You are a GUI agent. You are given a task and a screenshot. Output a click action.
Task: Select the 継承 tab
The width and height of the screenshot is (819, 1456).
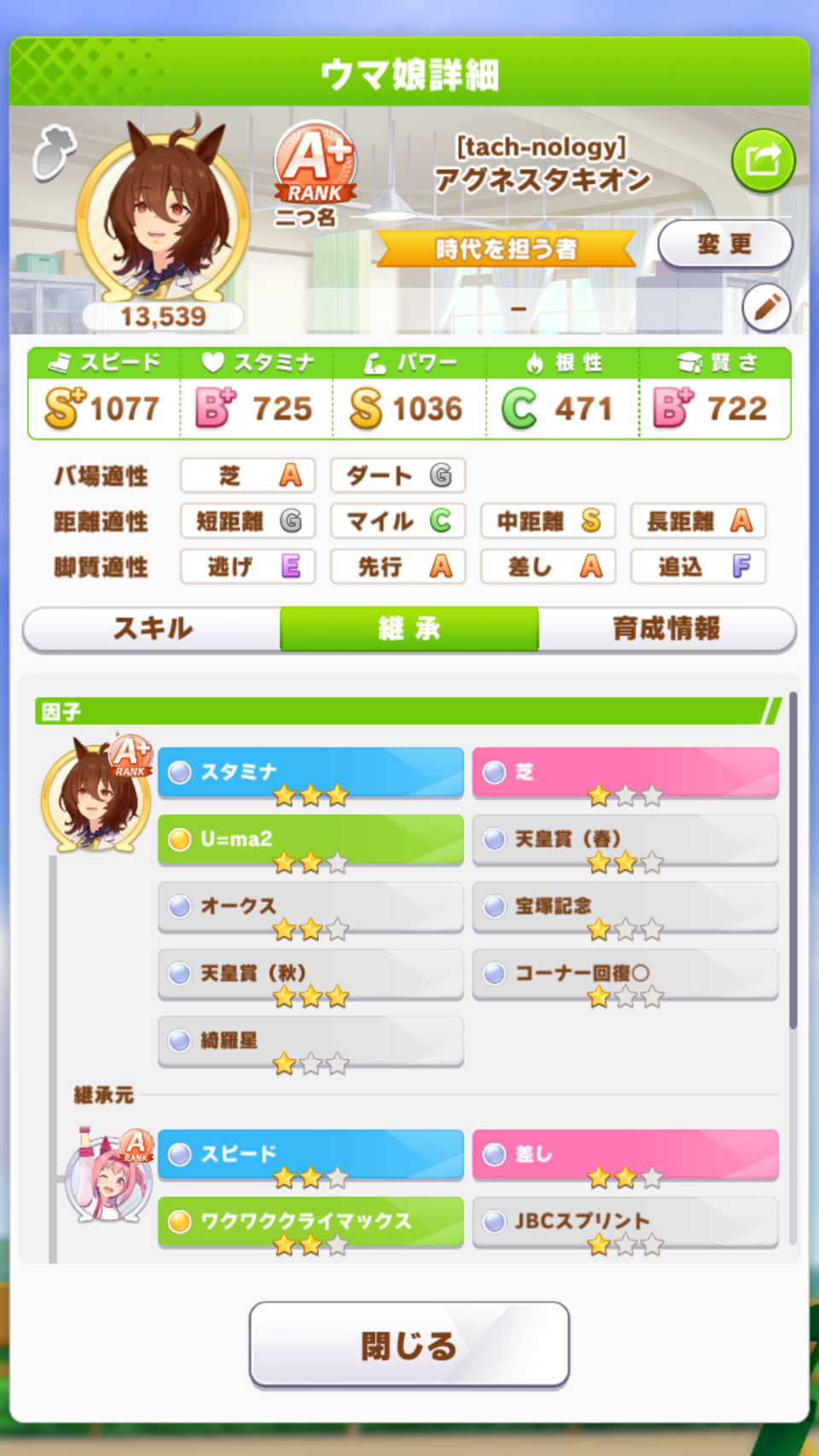pyautogui.click(x=409, y=629)
